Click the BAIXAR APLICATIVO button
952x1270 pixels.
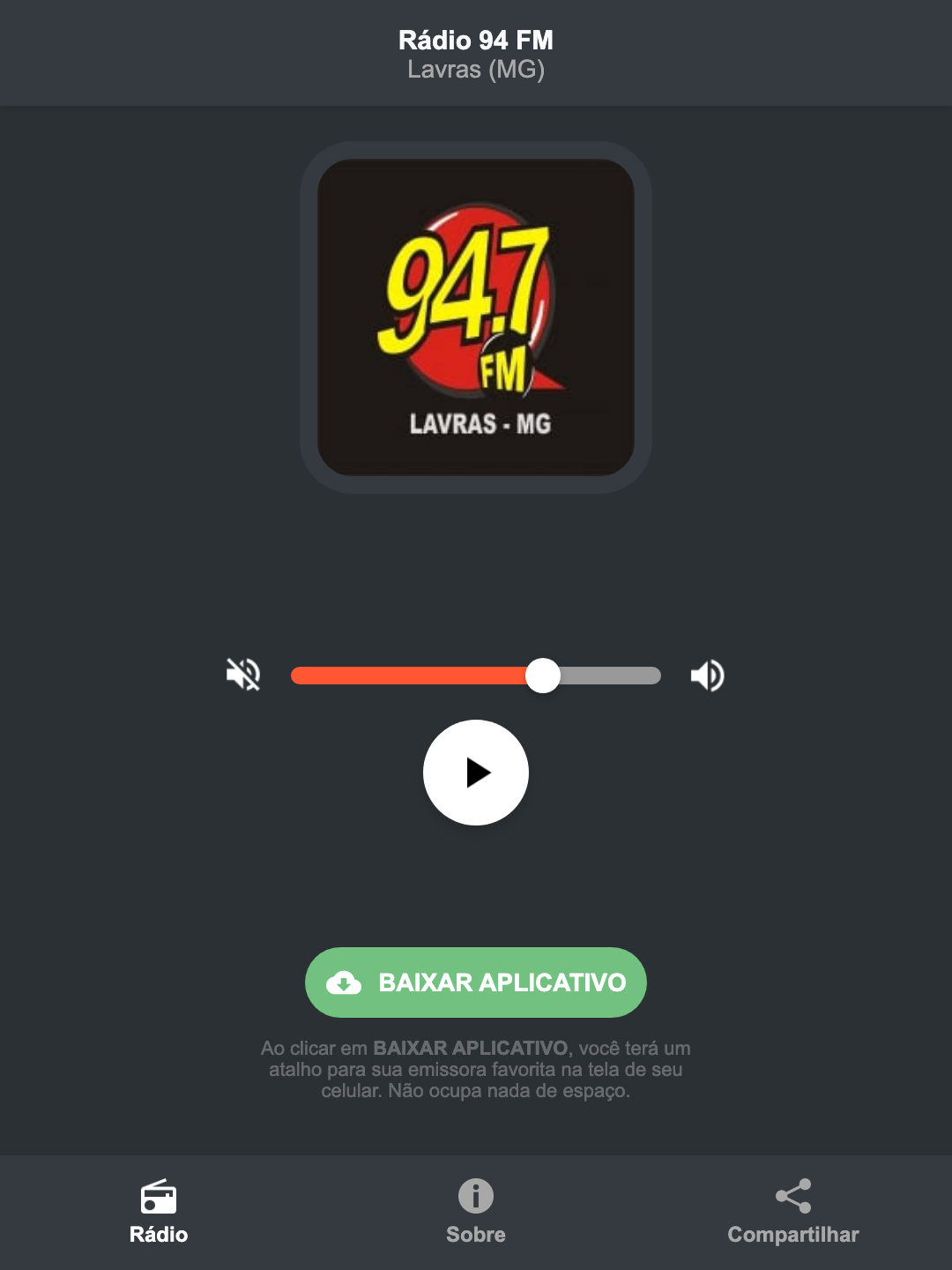475,982
